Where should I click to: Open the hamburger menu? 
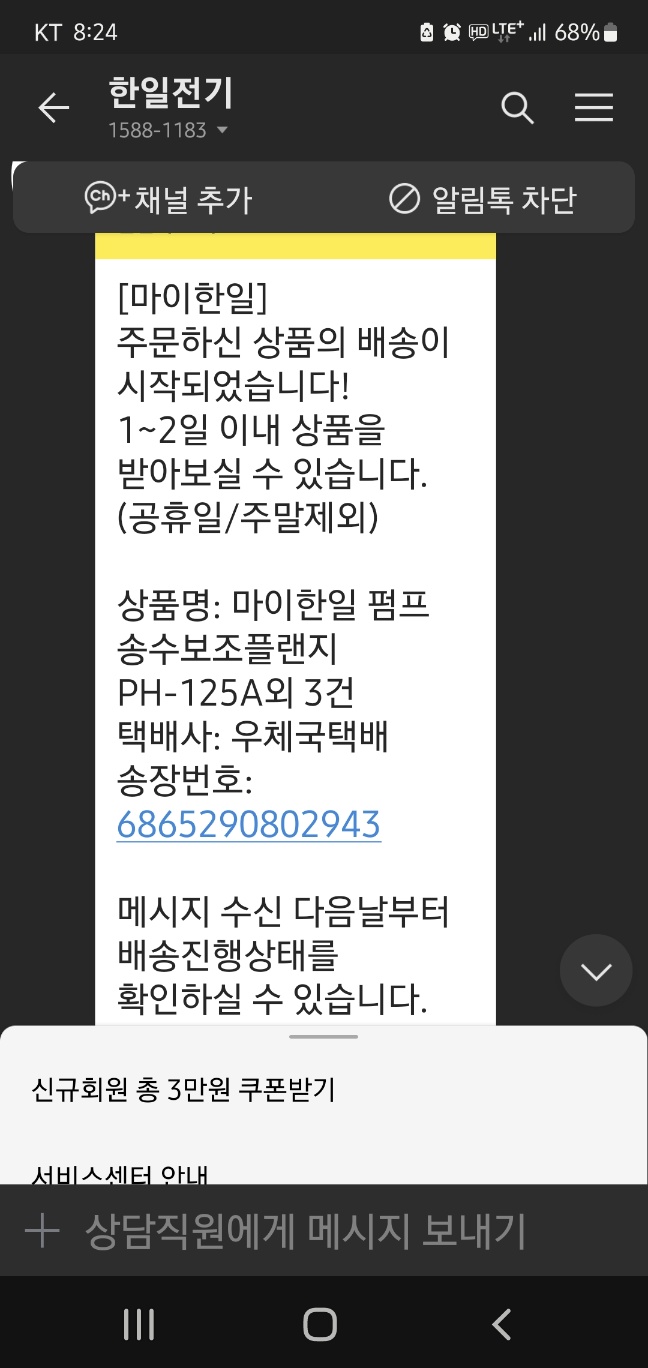(x=594, y=108)
